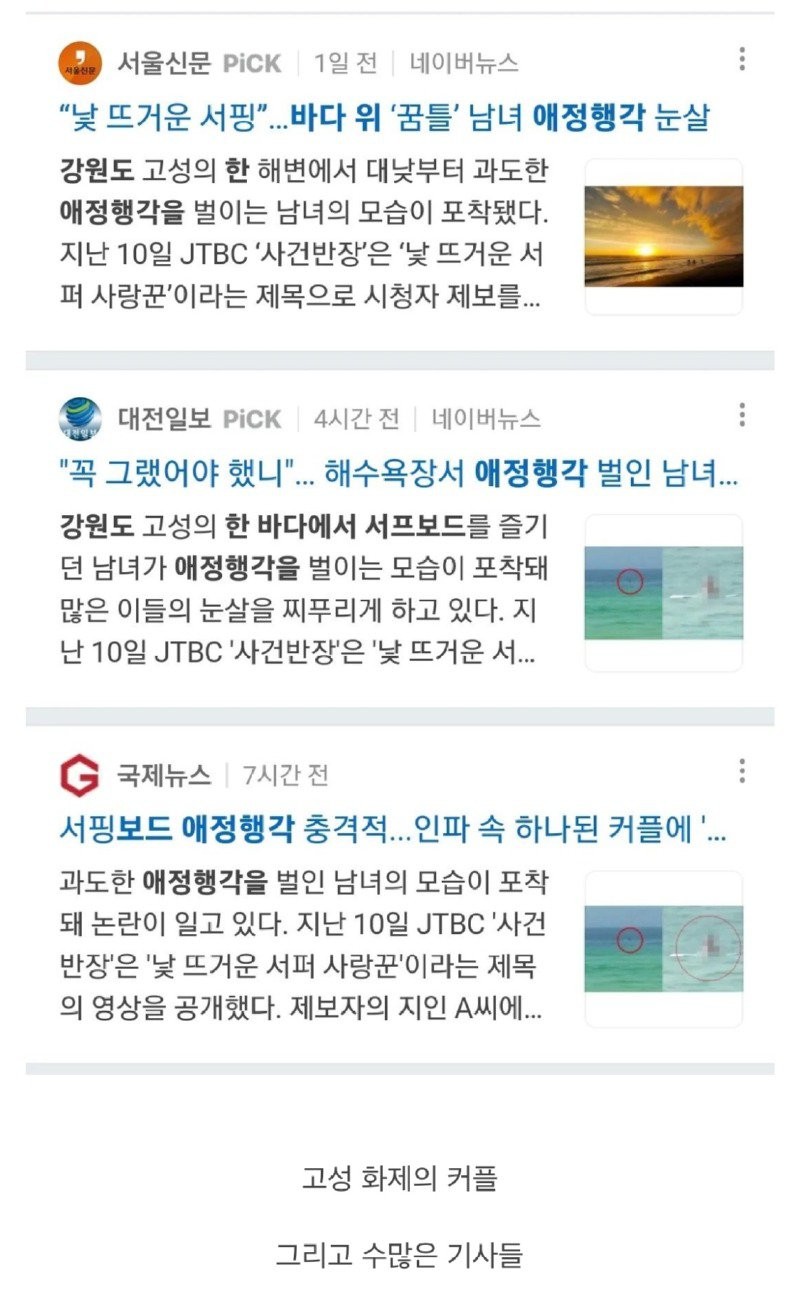Open 네이버뉴스 link beside 서울신문
This screenshot has width=800, height=1313.
point(464,63)
